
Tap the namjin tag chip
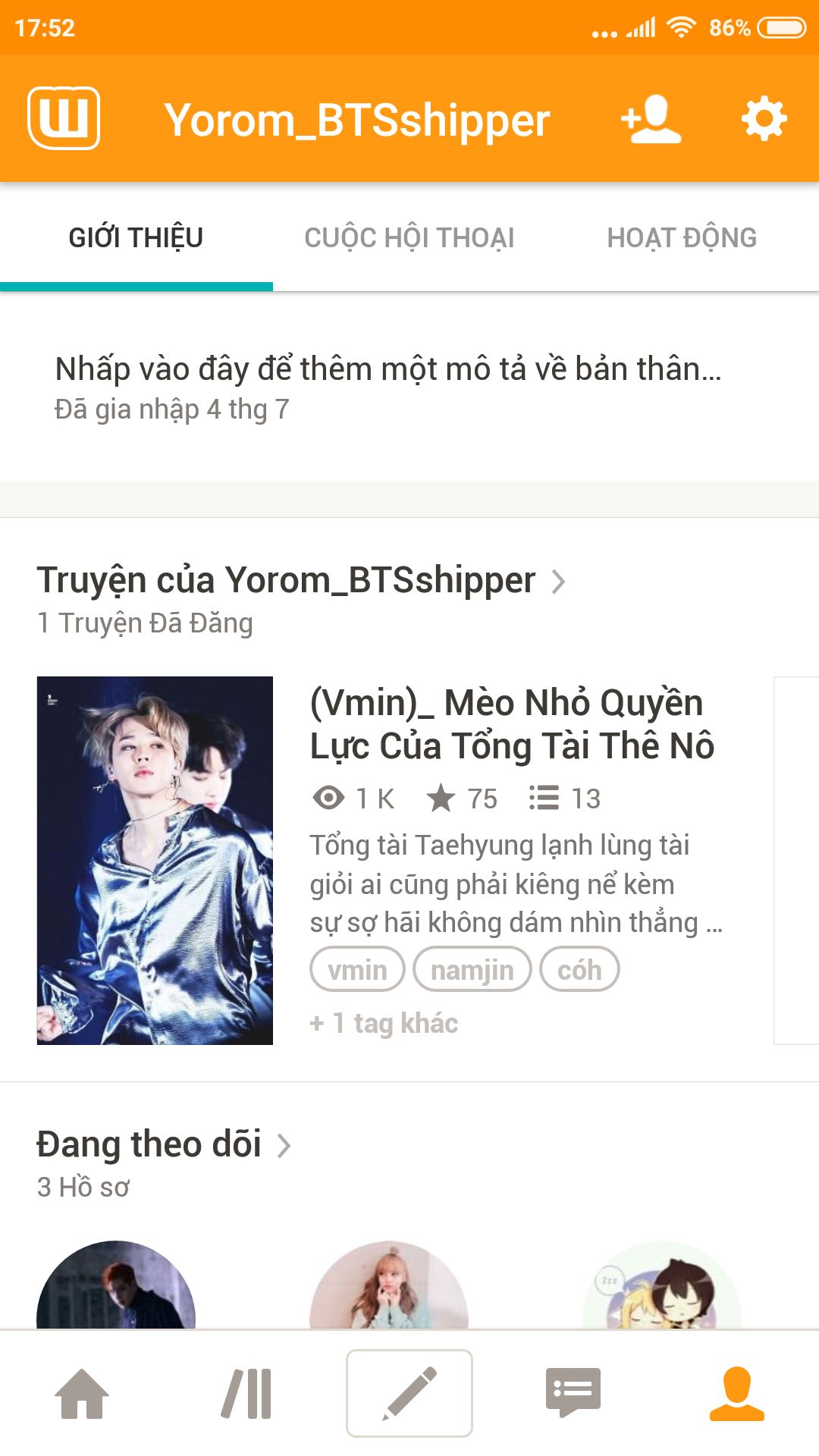[472, 969]
